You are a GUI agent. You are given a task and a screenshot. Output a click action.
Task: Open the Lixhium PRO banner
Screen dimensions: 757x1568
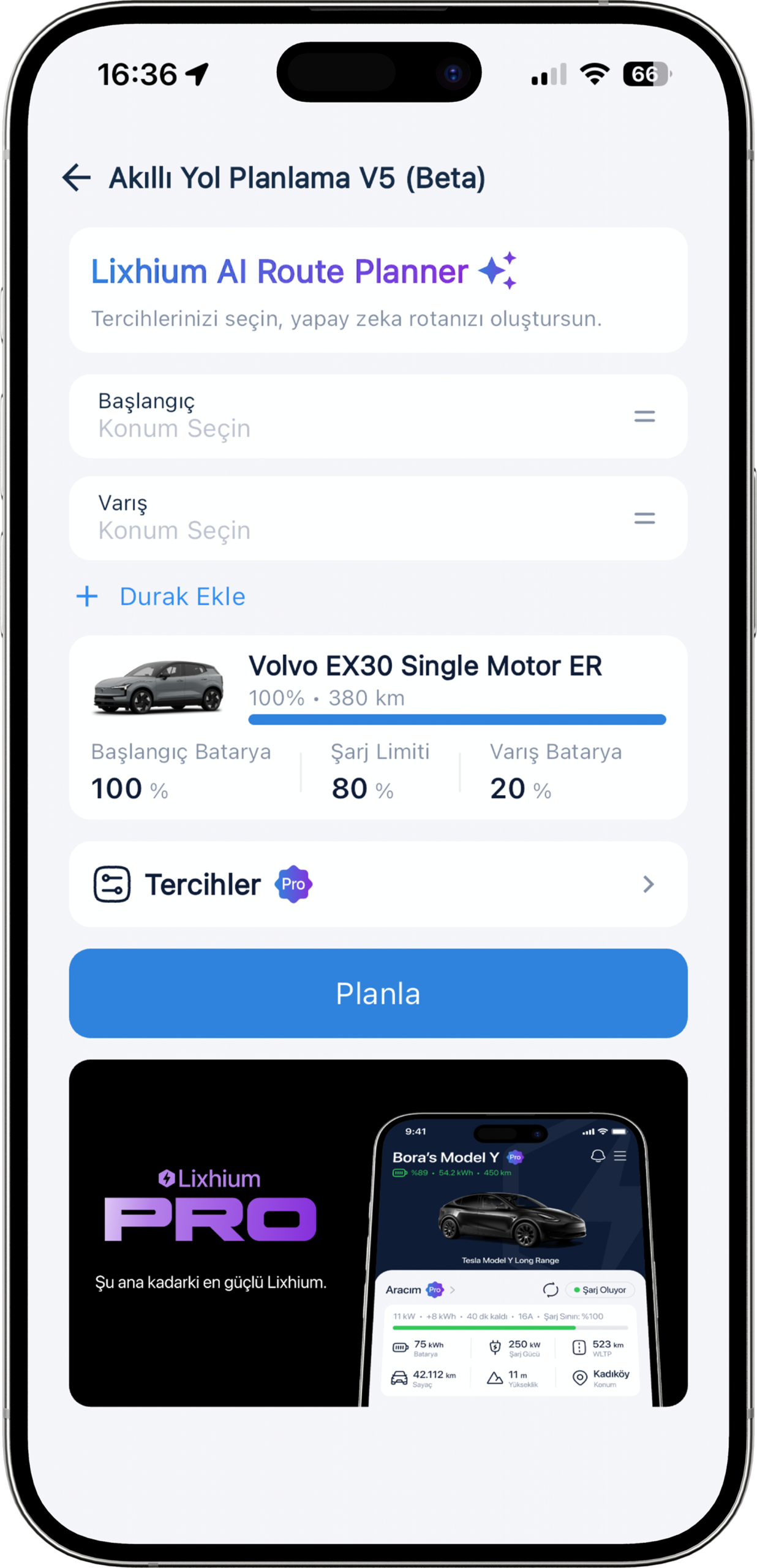pyautogui.click(x=378, y=1233)
